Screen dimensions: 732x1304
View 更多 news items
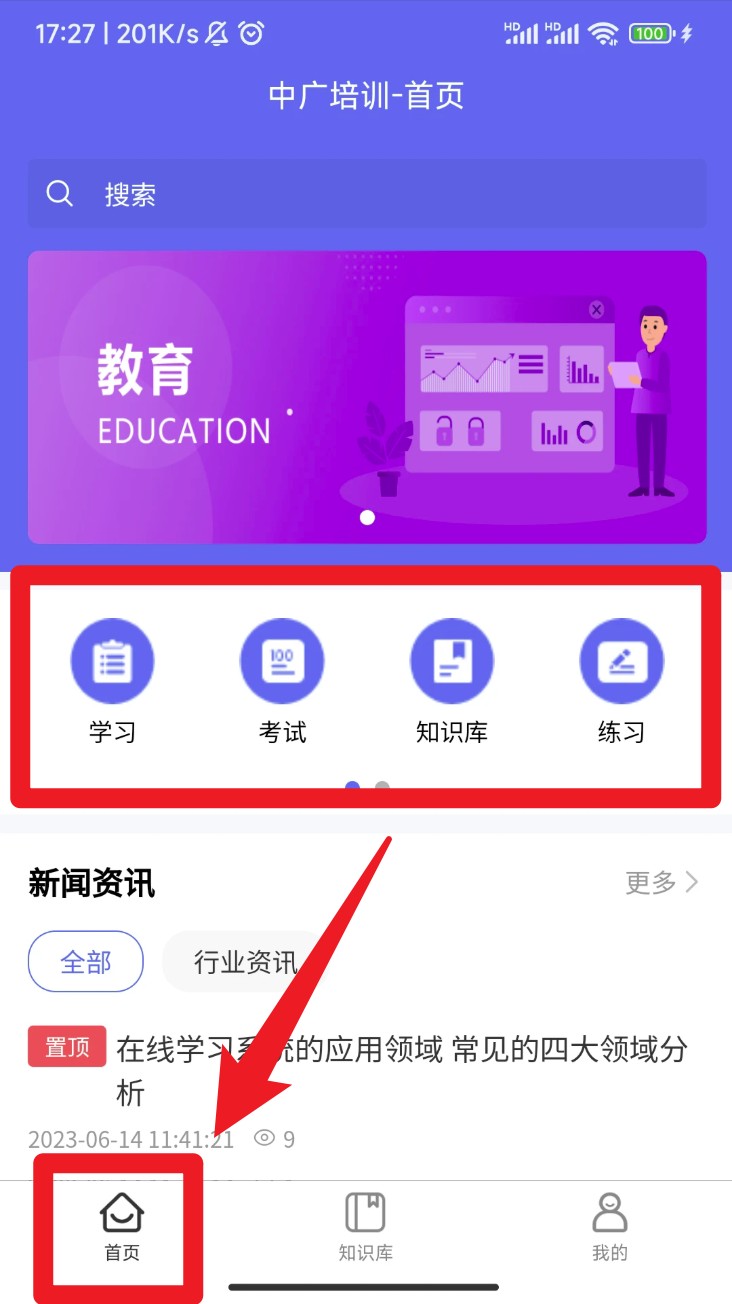[x=661, y=882]
